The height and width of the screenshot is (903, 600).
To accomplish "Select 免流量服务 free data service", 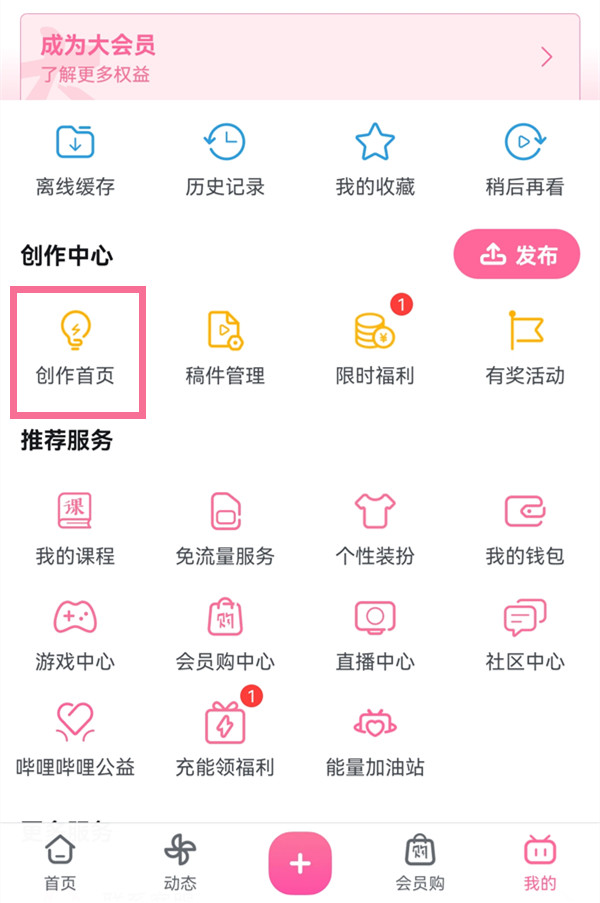I will pos(225,530).
